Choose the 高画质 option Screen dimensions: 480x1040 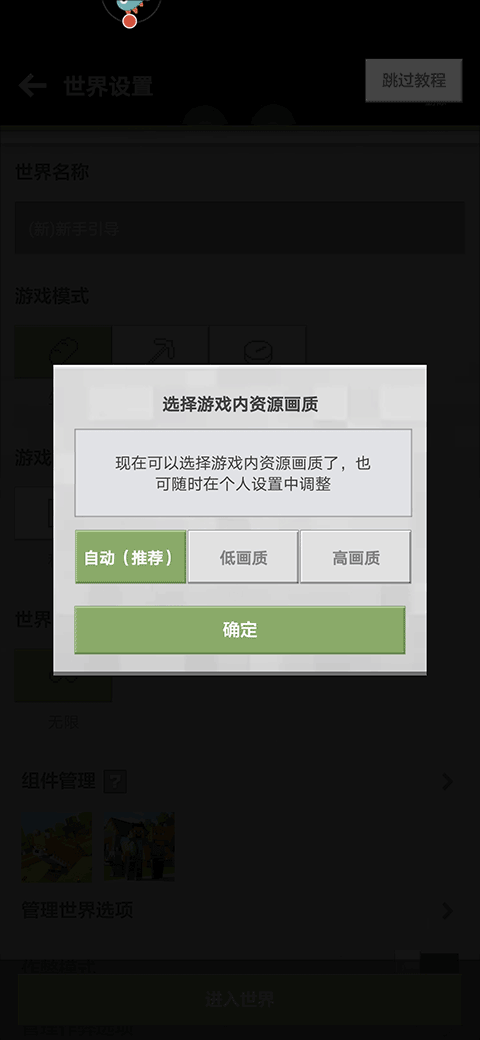[355, 557]
